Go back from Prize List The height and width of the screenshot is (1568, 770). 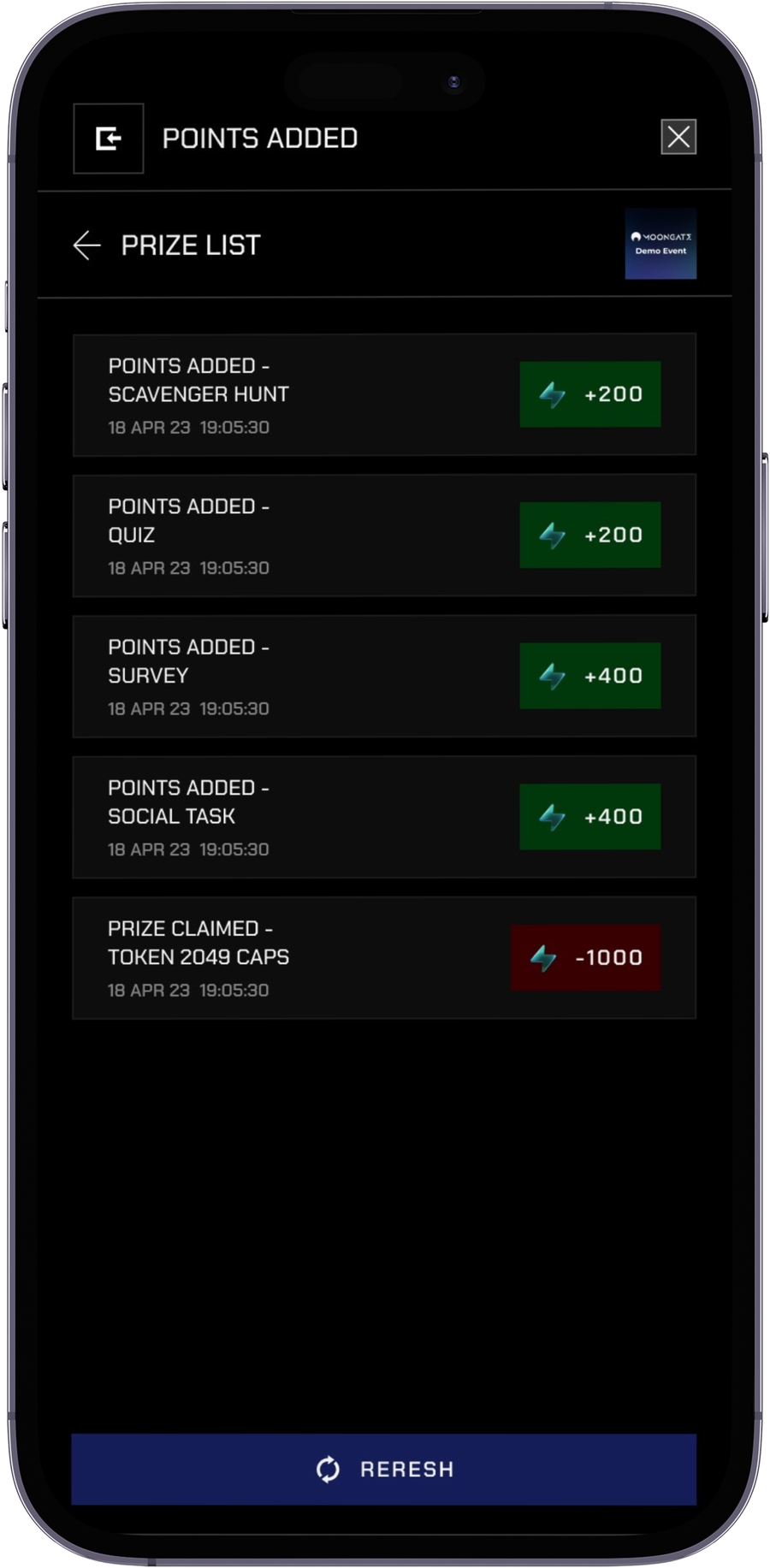tap(86, 246)
